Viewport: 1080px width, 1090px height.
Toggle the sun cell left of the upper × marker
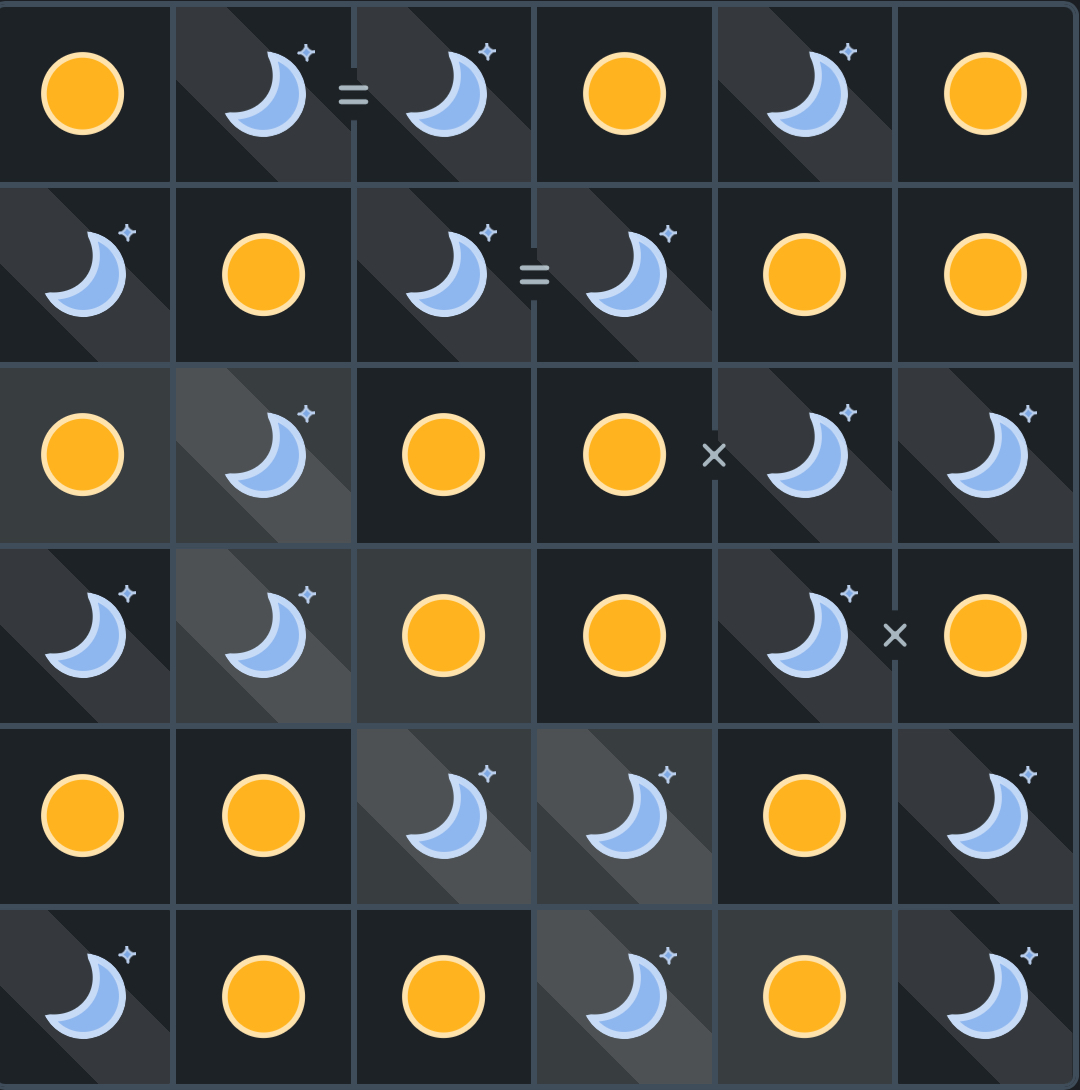[624, 455]
